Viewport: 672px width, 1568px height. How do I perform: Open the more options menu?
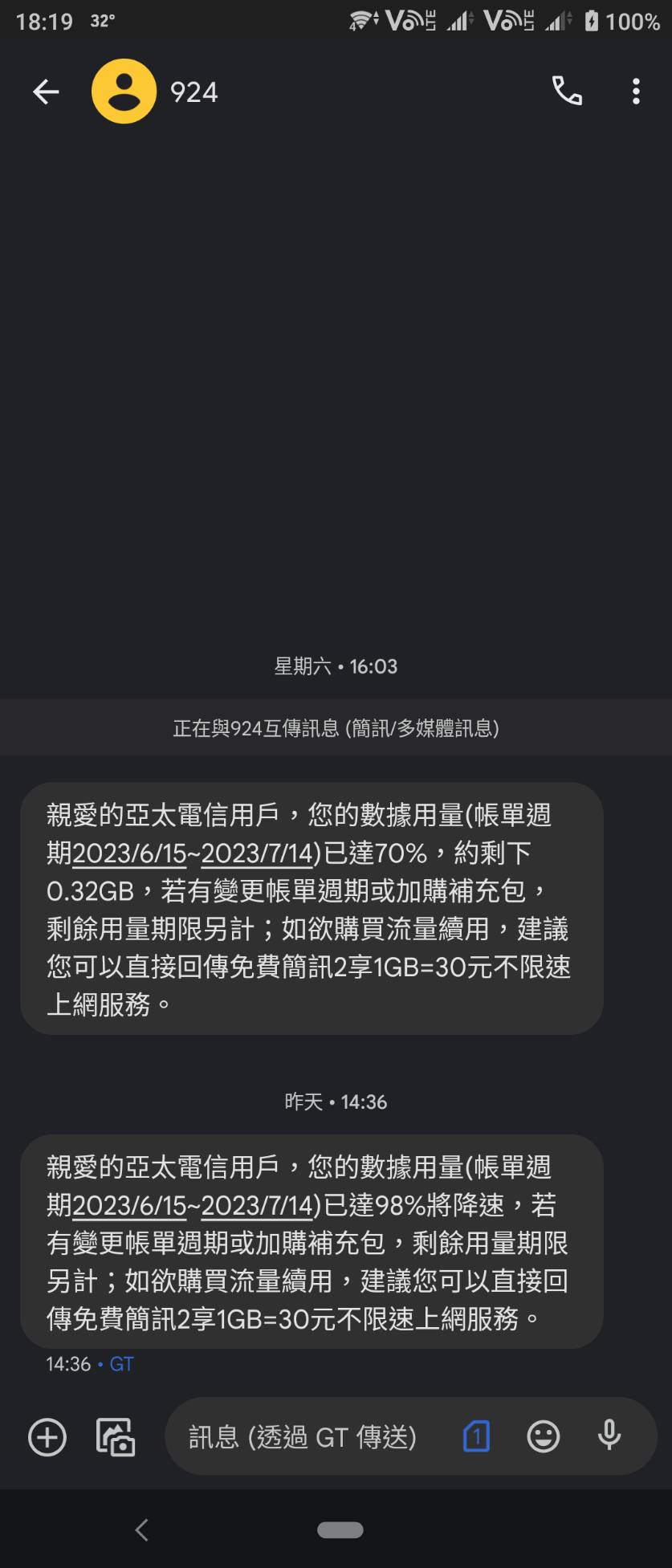636,92
